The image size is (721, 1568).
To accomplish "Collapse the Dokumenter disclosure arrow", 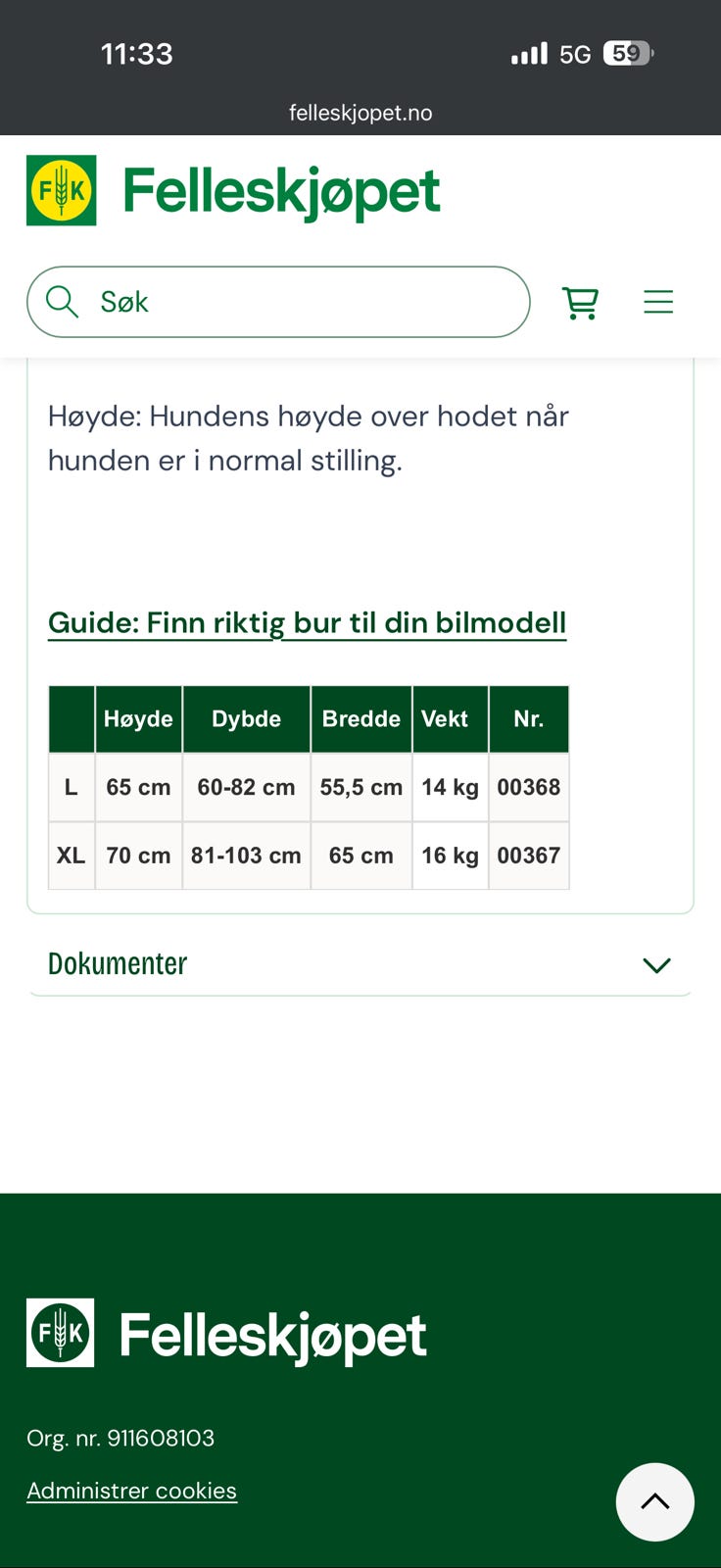I will [655, 964].
